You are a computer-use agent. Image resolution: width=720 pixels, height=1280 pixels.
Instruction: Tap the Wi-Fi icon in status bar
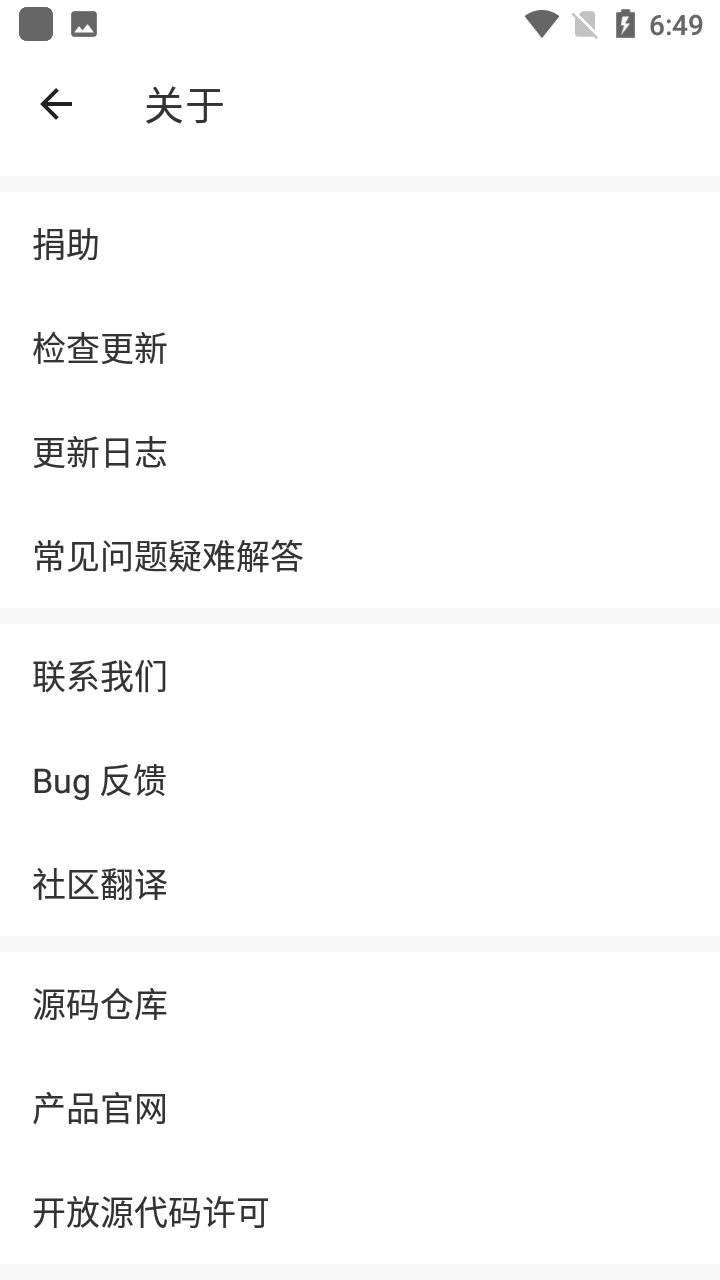[x=543, y=24]
